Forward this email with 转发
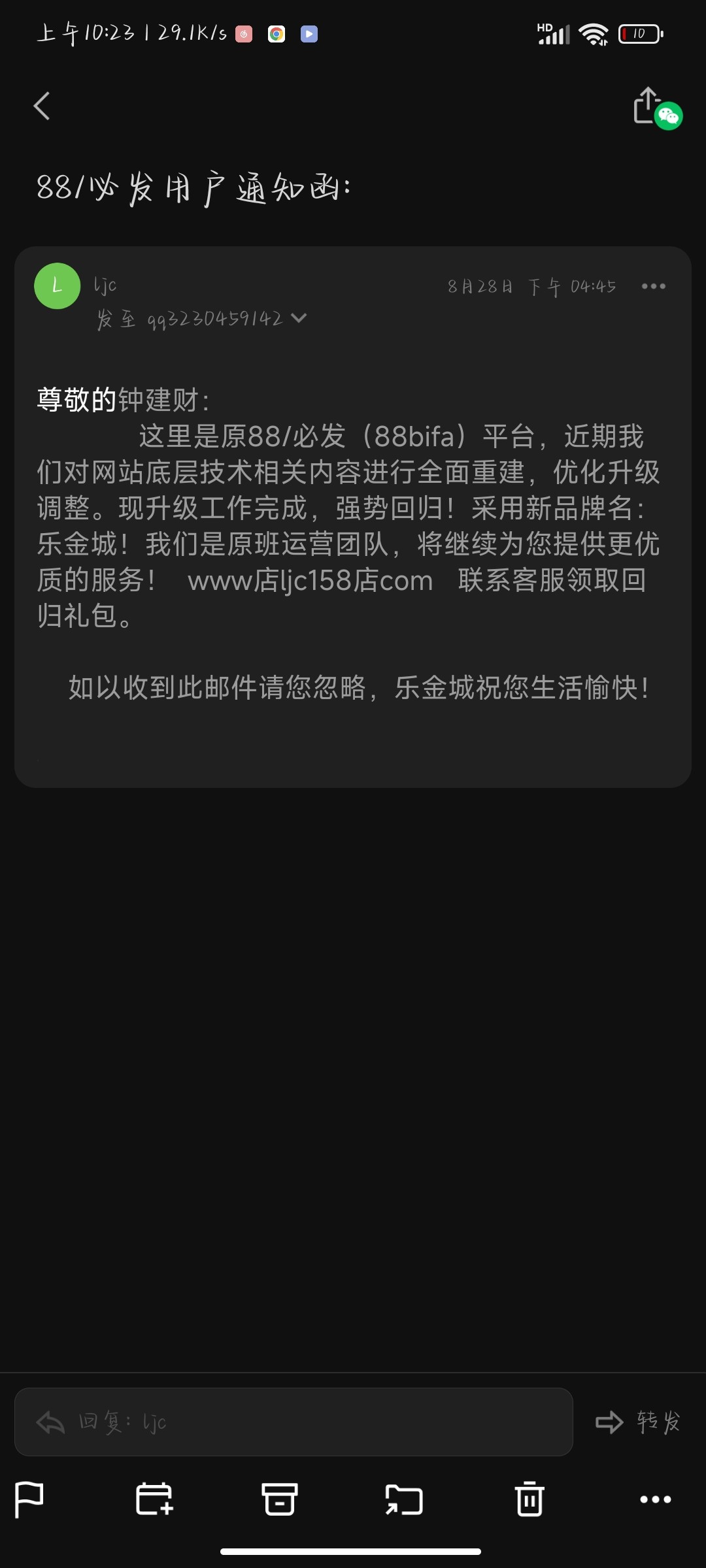This screenshot has width=706, height=1568. (639, 1422)
